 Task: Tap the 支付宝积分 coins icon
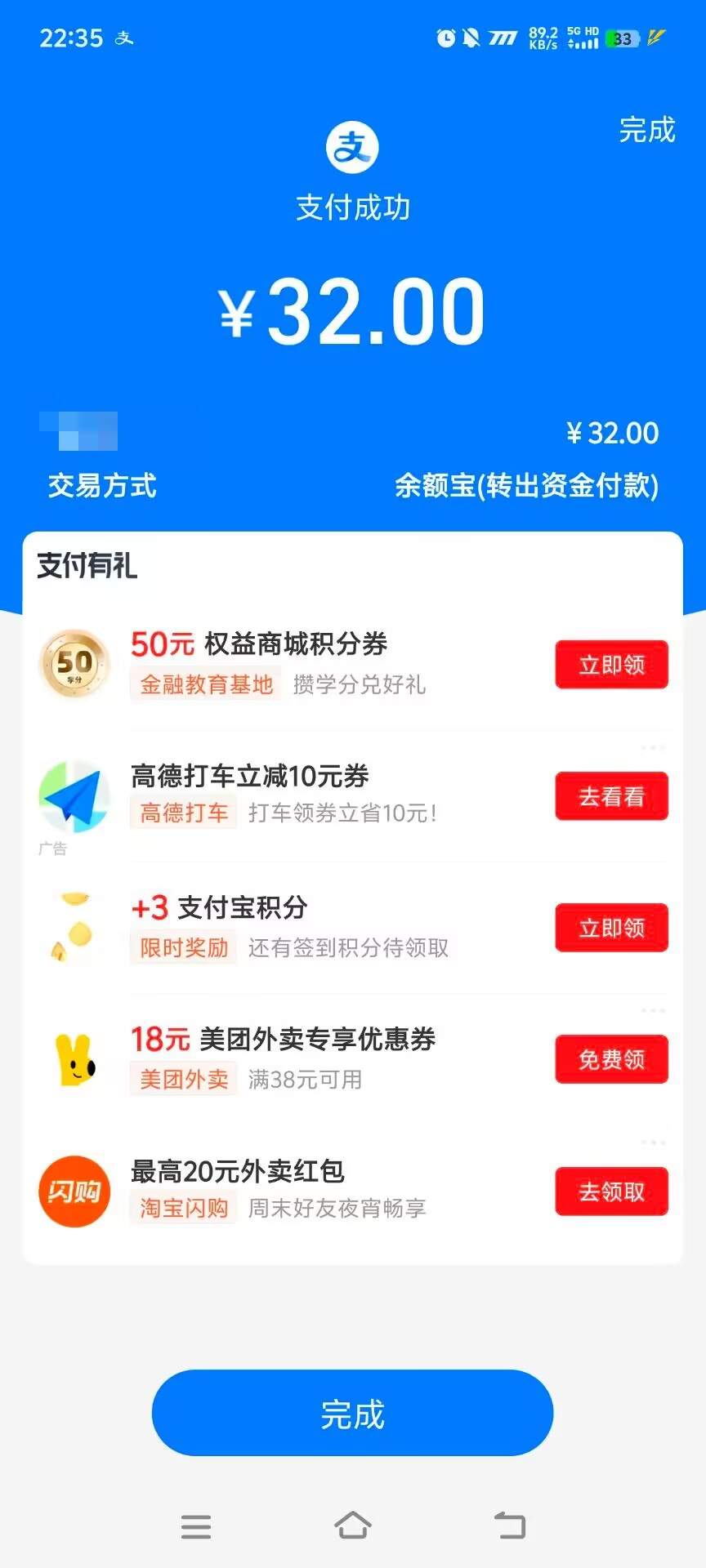[74, 928]
